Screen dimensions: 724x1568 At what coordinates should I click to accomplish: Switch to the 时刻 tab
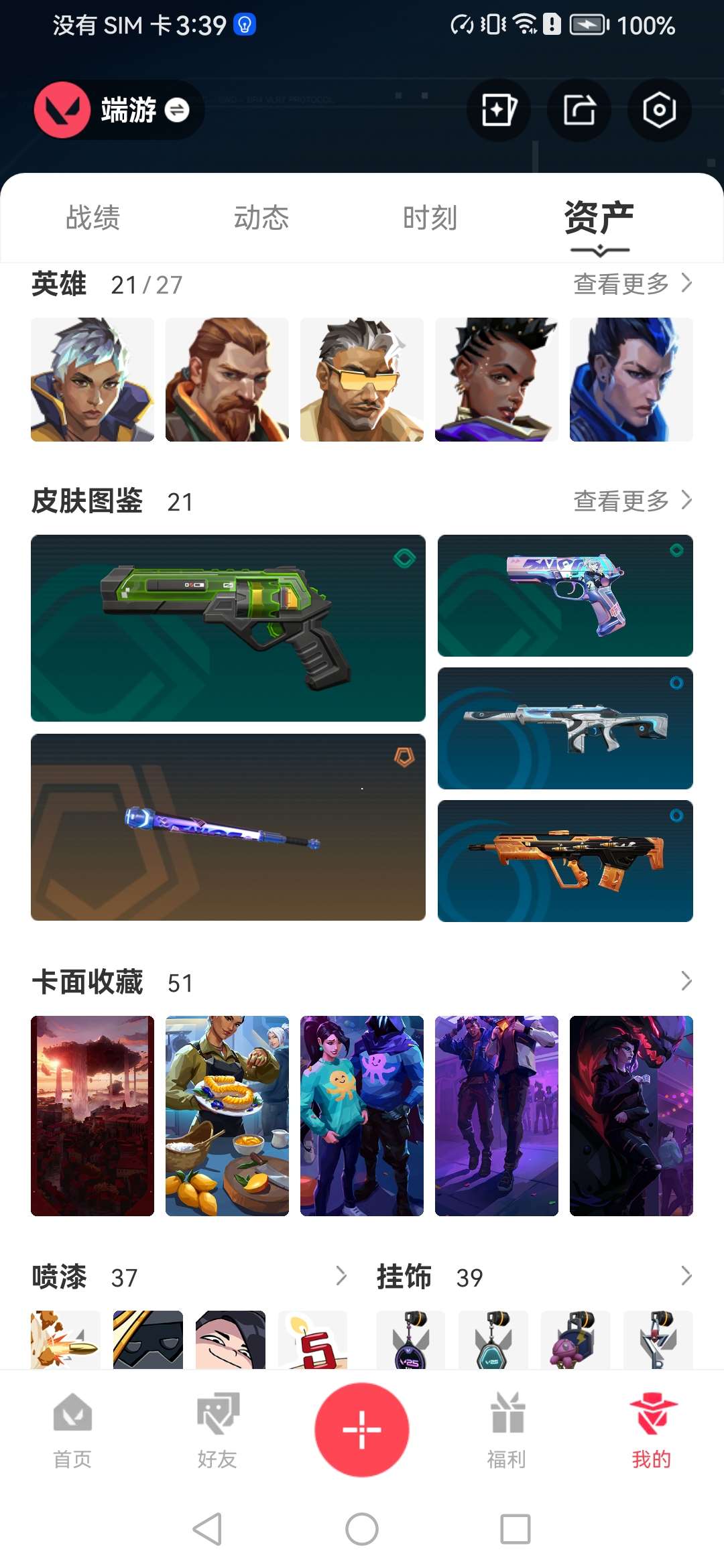click(x=430, y=218)
